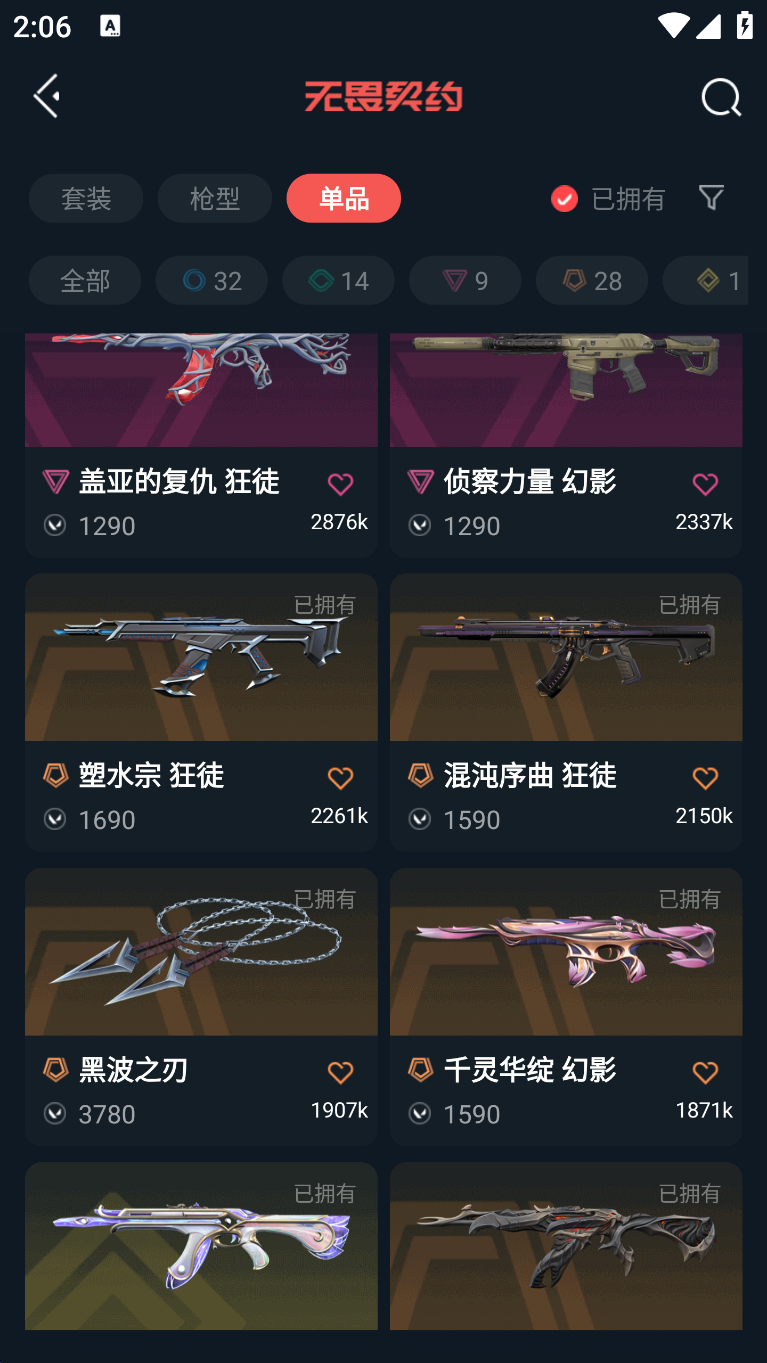Open the search magnifier icon
Screen dimensions: 767x1363
pyautogui.click(x=720, y=97)
